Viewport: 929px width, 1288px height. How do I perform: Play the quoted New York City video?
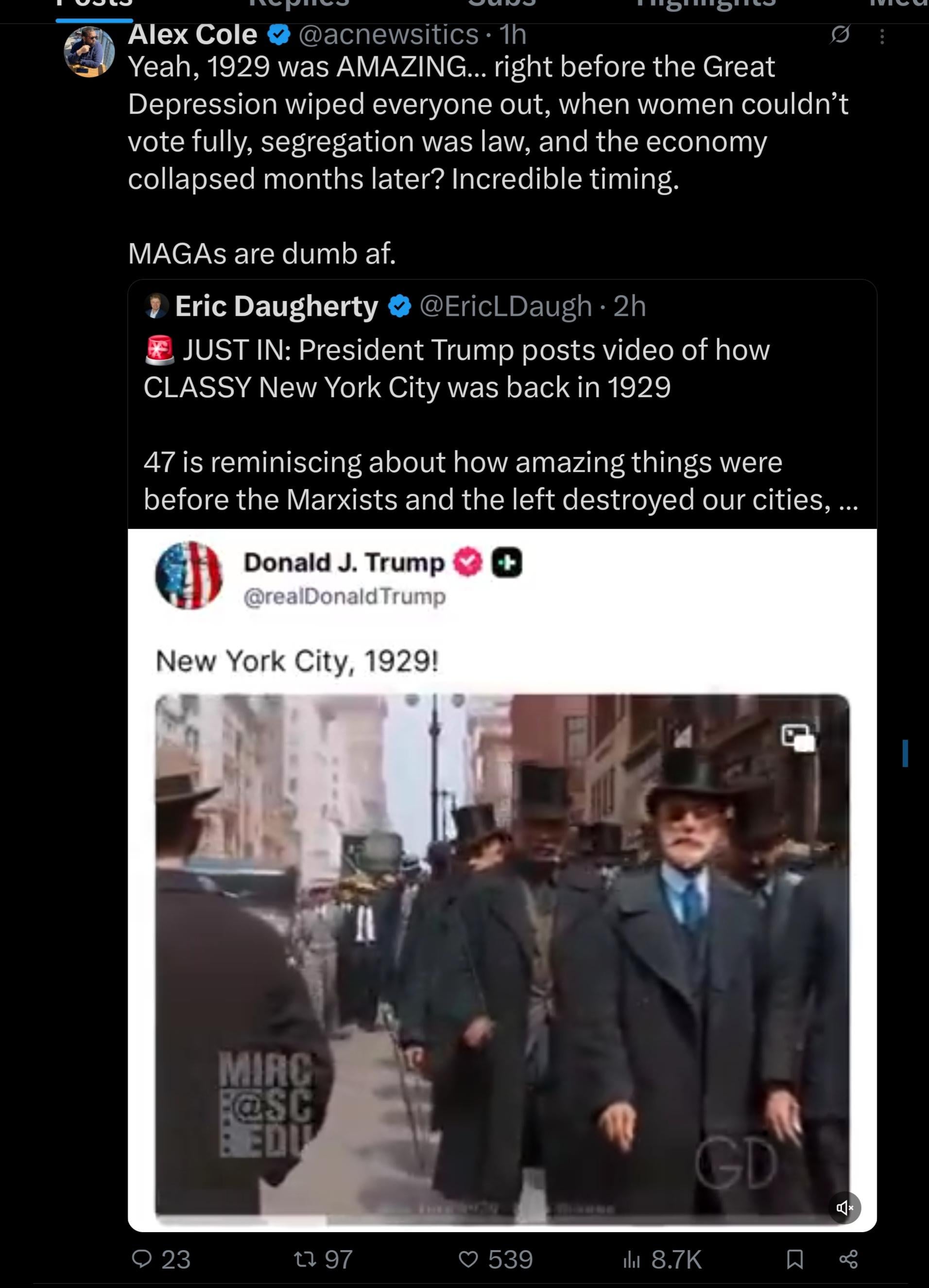502,954
